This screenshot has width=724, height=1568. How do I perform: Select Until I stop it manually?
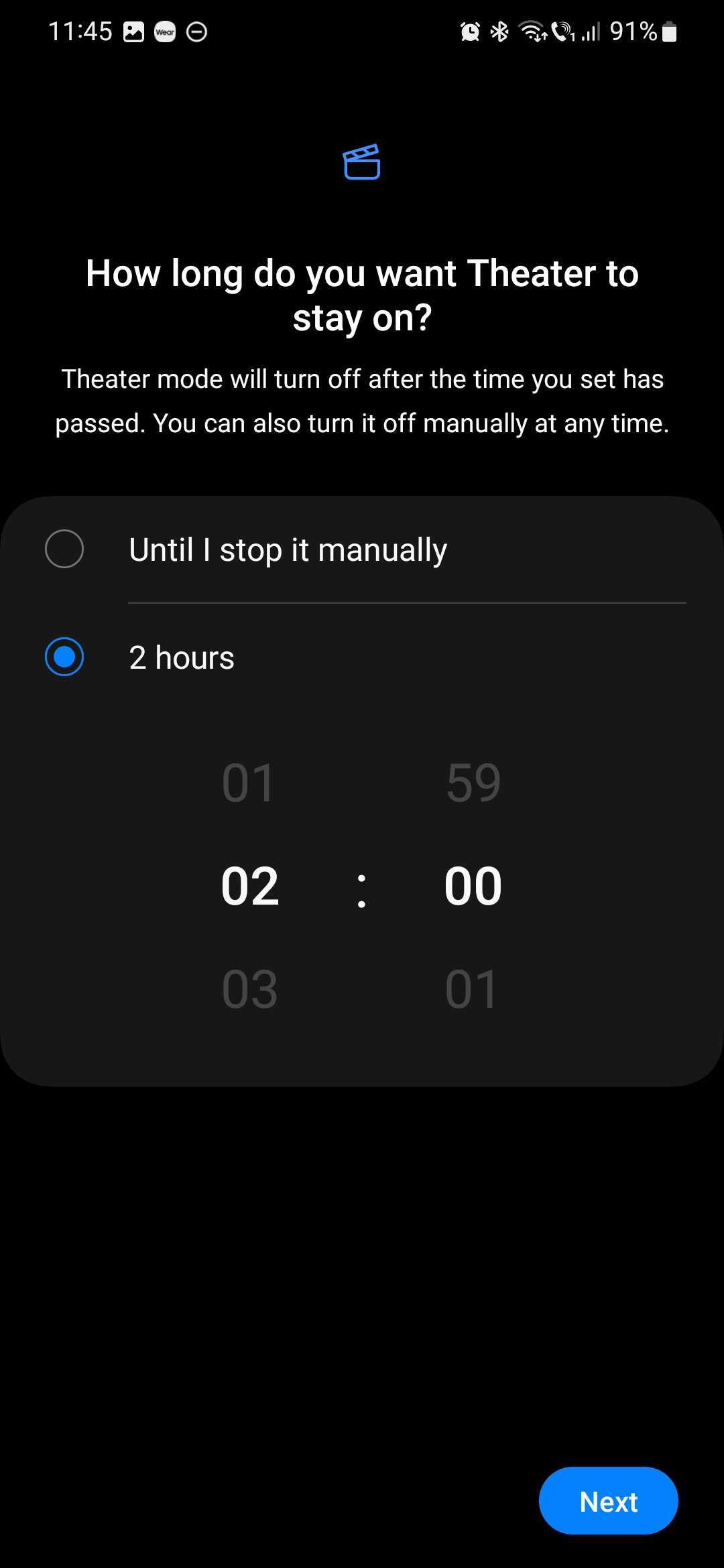pyautogui.click(x=64, y=549)
